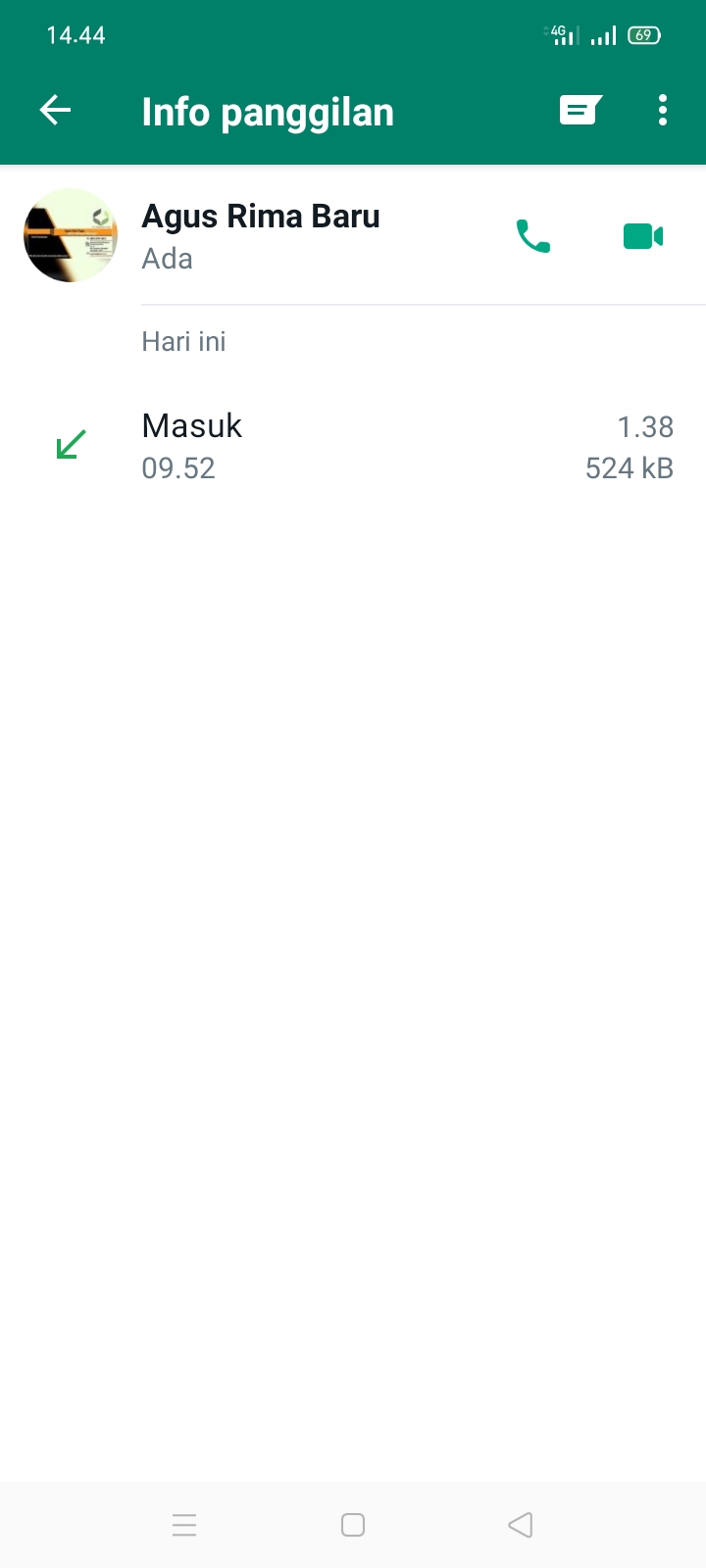
Task: Go back using the app bar arrow
Action: point(56,111)
